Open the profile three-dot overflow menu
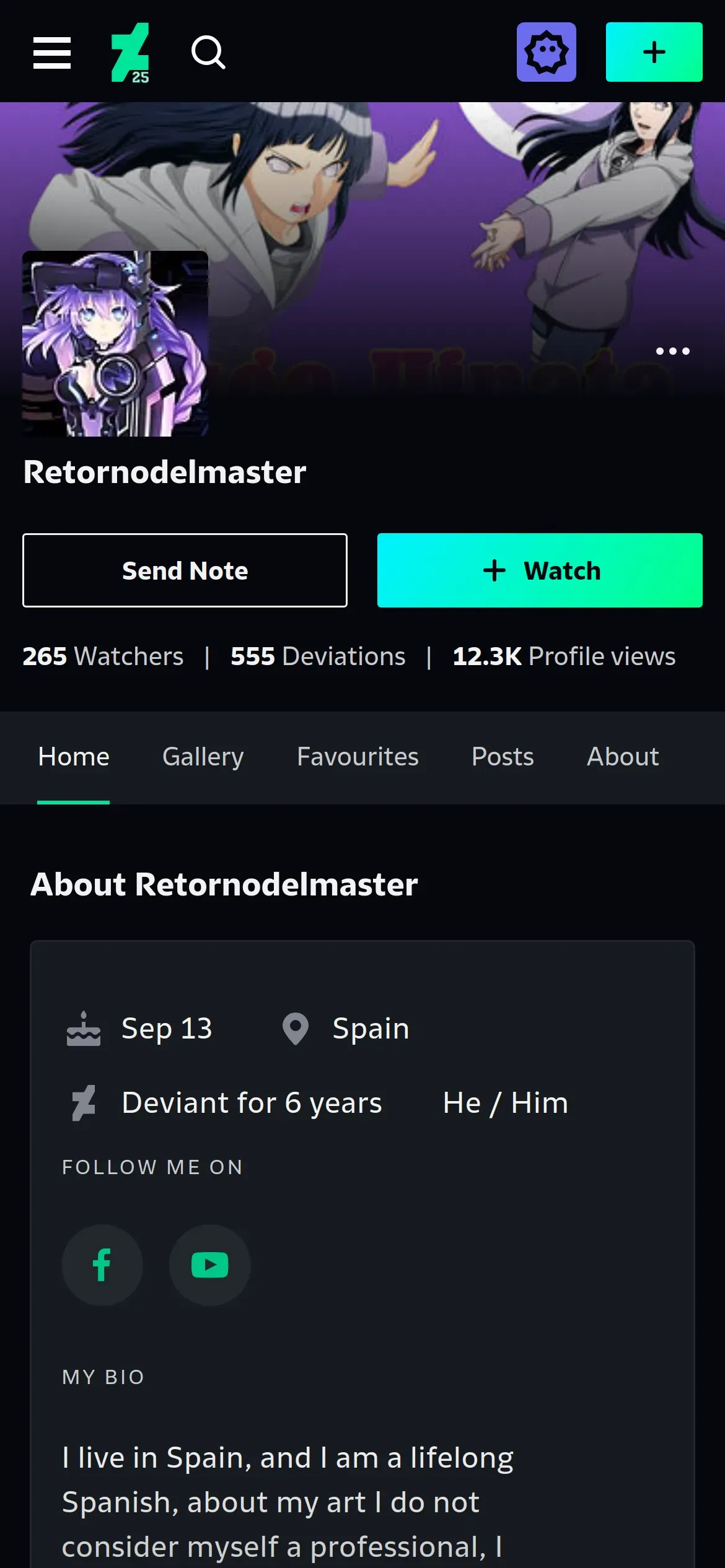The image size is (725, 1568). 672,351
